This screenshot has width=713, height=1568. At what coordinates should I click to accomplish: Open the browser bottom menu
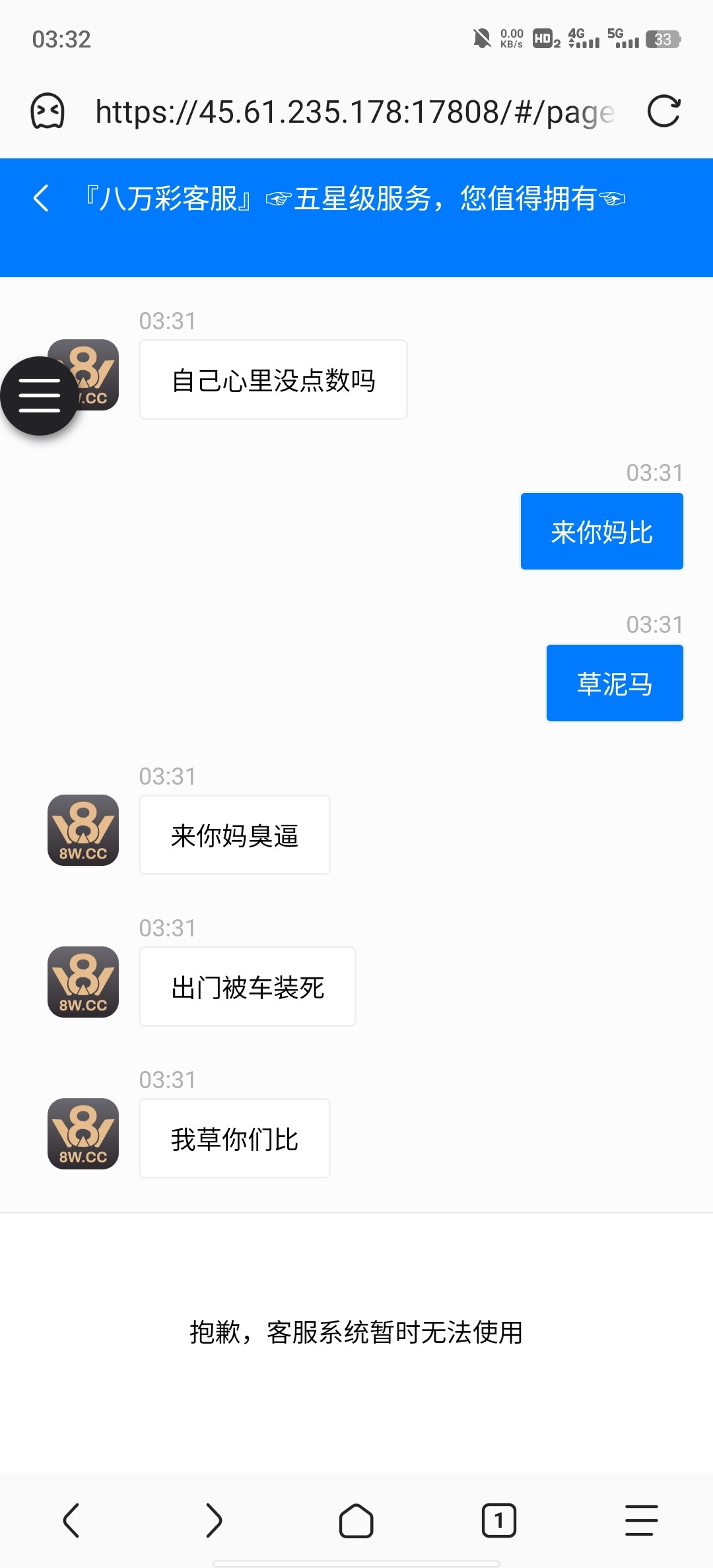(x=642, y=1520)
